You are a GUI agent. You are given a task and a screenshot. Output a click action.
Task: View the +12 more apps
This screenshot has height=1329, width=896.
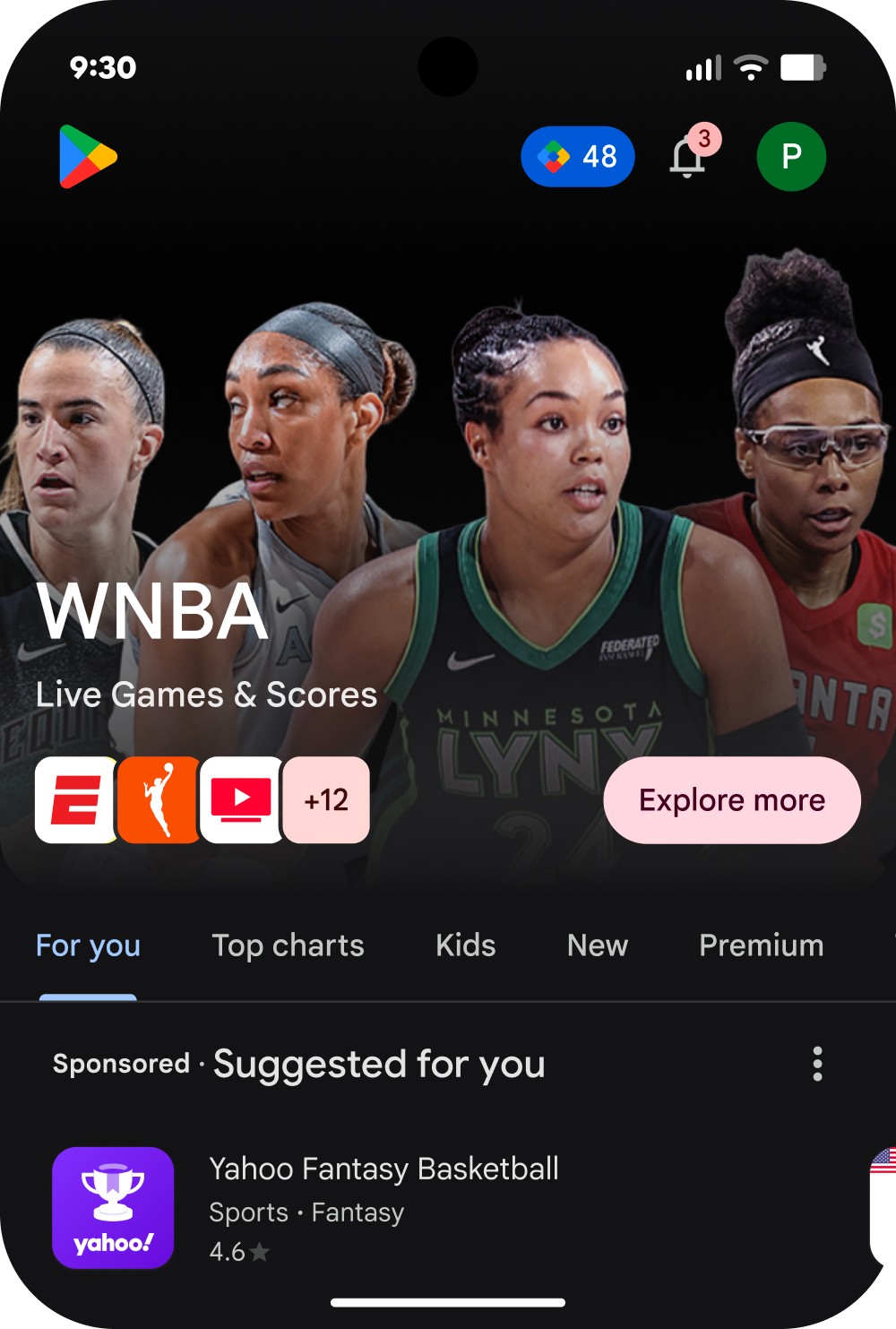click(326, 799)
